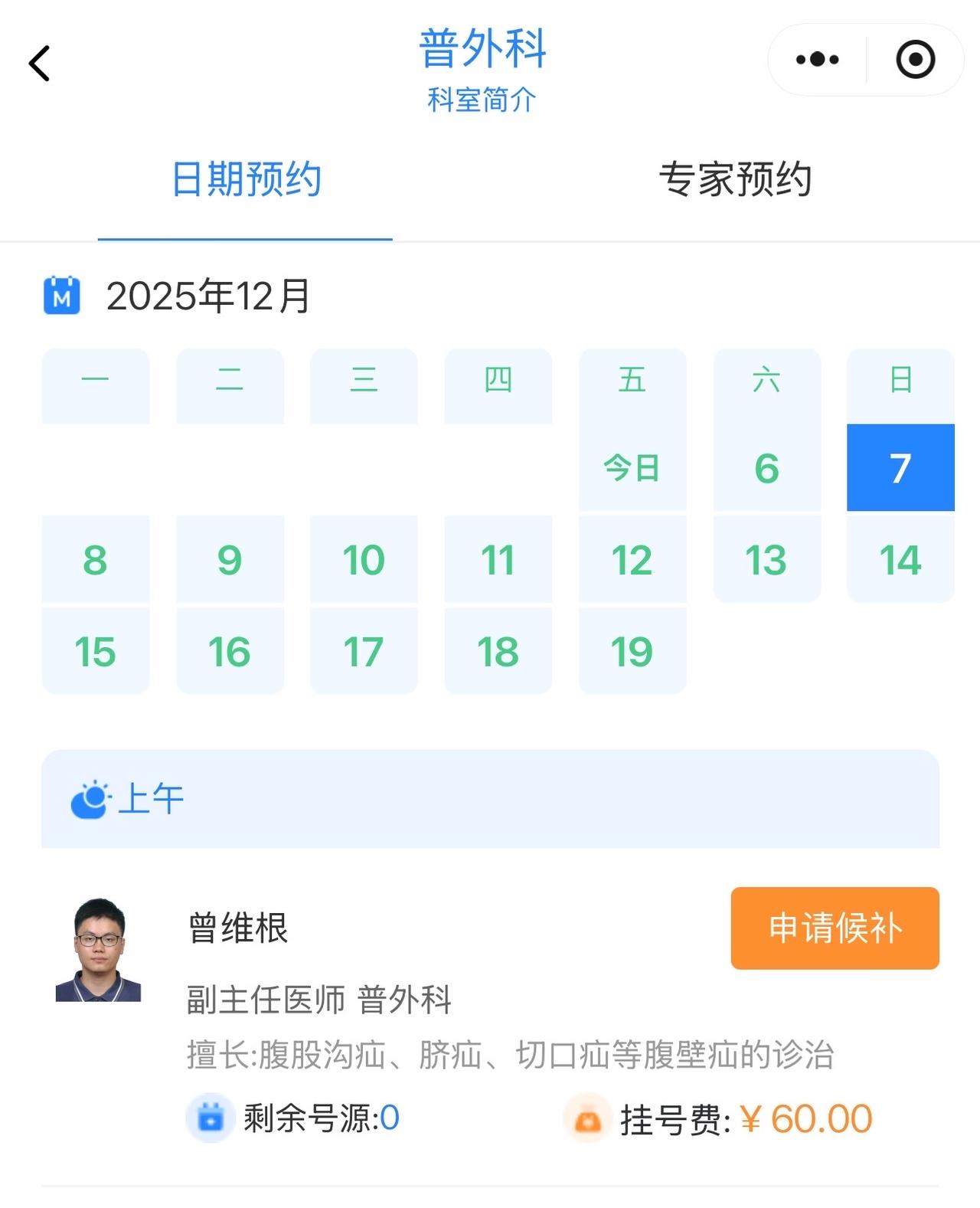Select date 19 on the calendar
Image resolution: width=980 pixels, height=1208 pixels.
pyautogui.click(x=632, y=652)
